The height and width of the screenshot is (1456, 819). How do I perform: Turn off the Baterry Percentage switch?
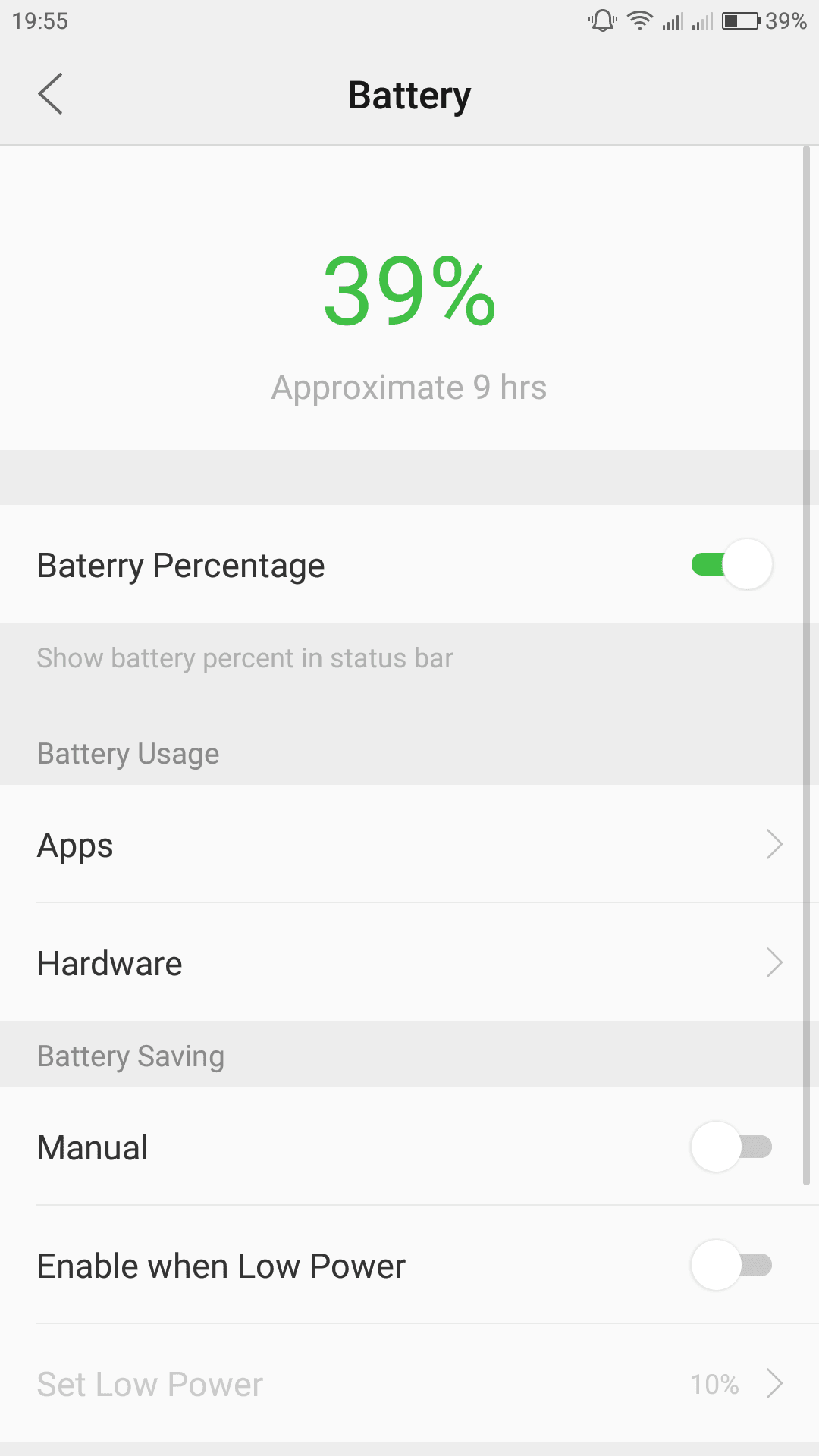[732, 564]
